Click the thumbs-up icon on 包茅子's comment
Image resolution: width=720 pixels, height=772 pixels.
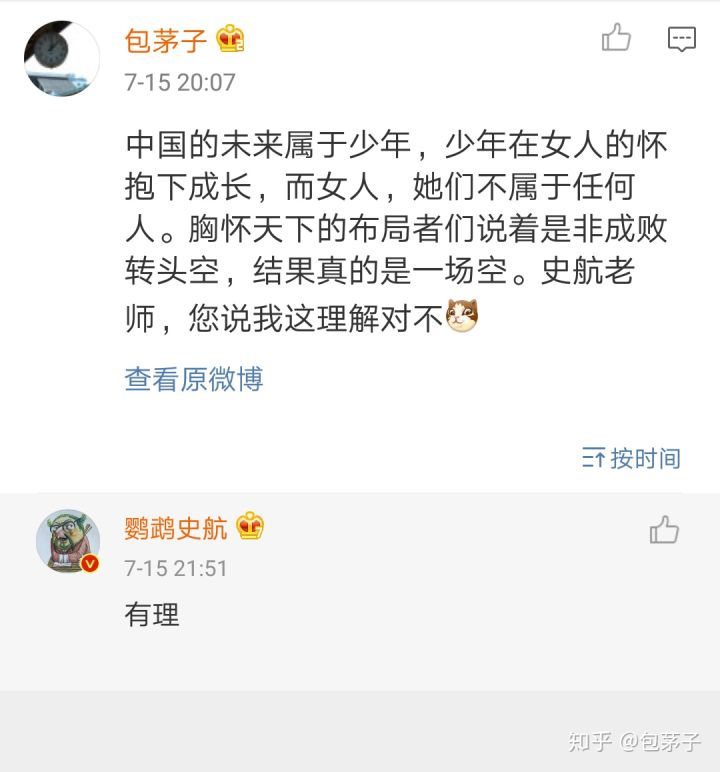614,37
